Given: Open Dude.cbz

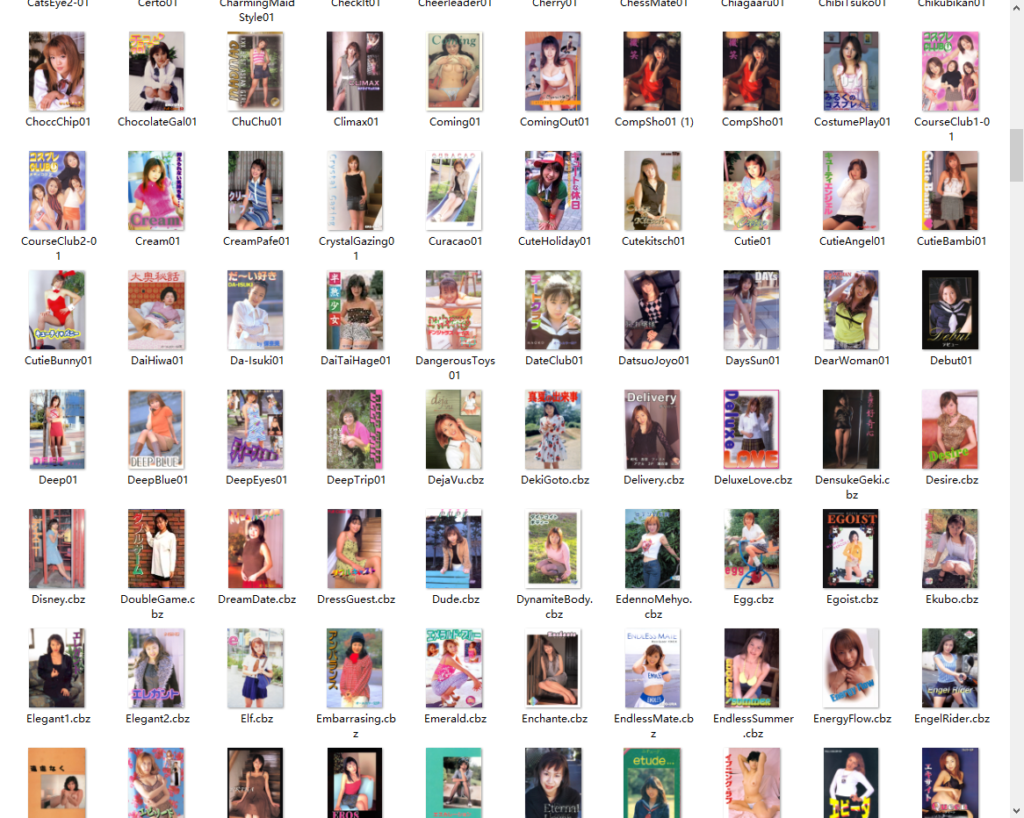Looking at the screenshot, I should (455, 548).
